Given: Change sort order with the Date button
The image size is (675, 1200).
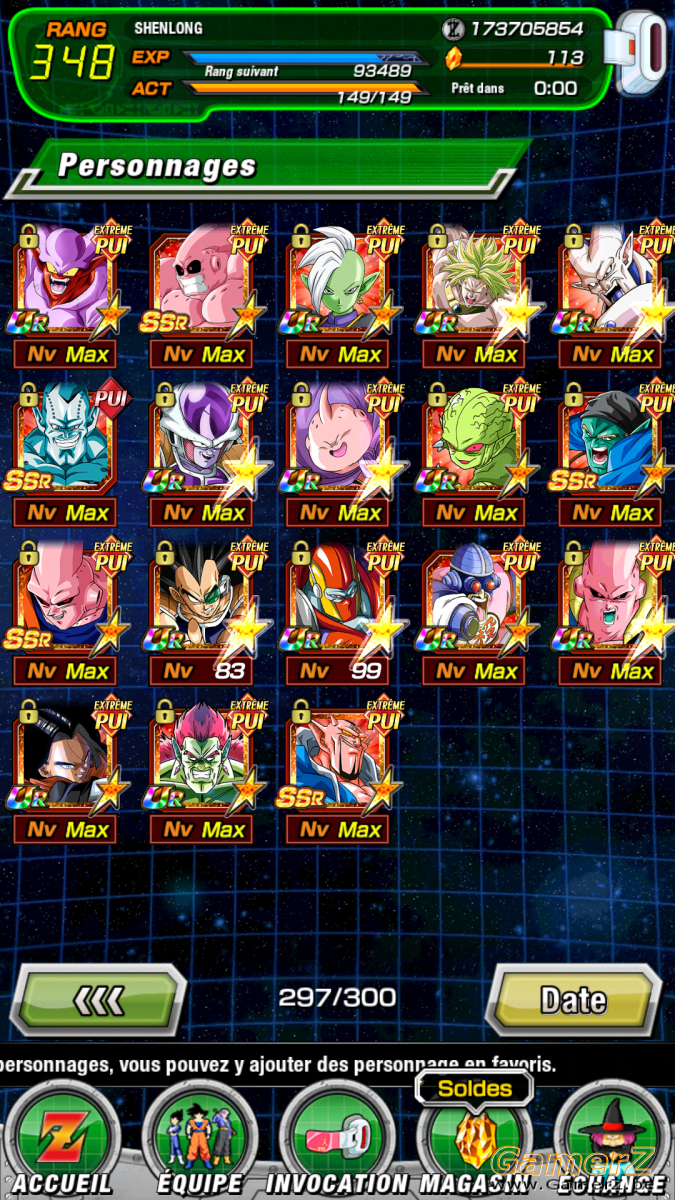Looking at the screenshot, I should point(572,999).
